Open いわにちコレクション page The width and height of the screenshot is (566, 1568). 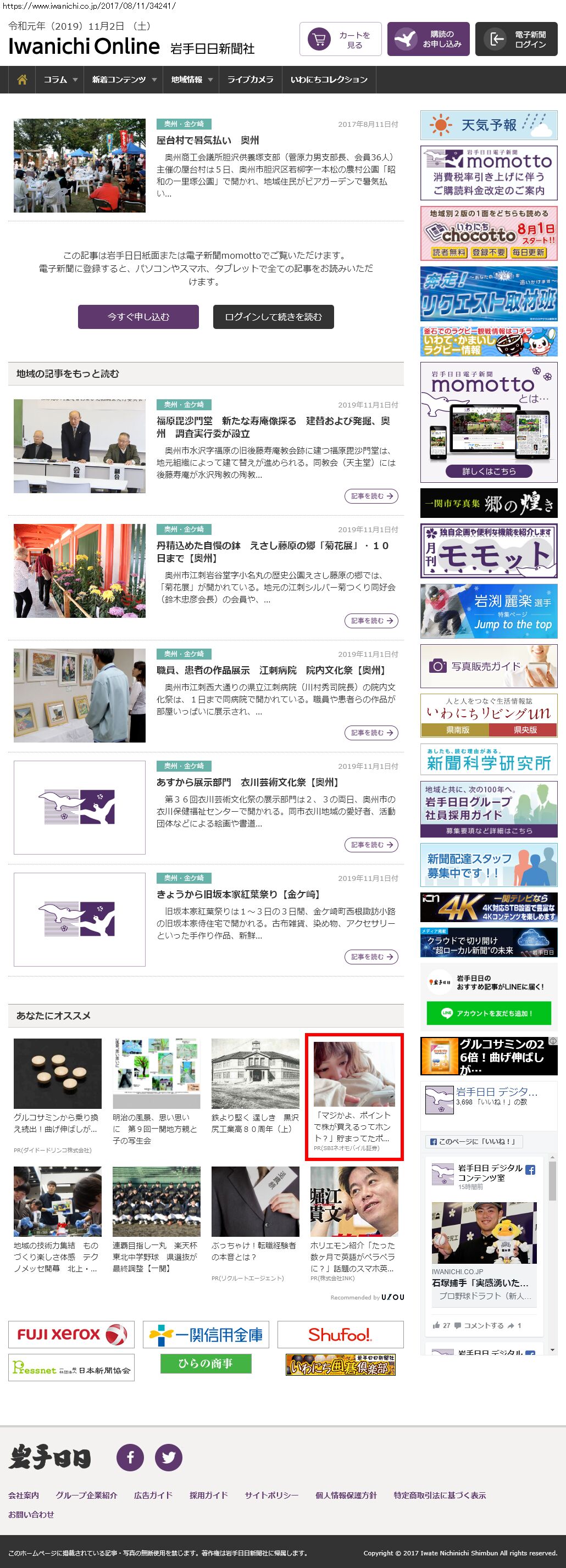click(x=329, y=80)
